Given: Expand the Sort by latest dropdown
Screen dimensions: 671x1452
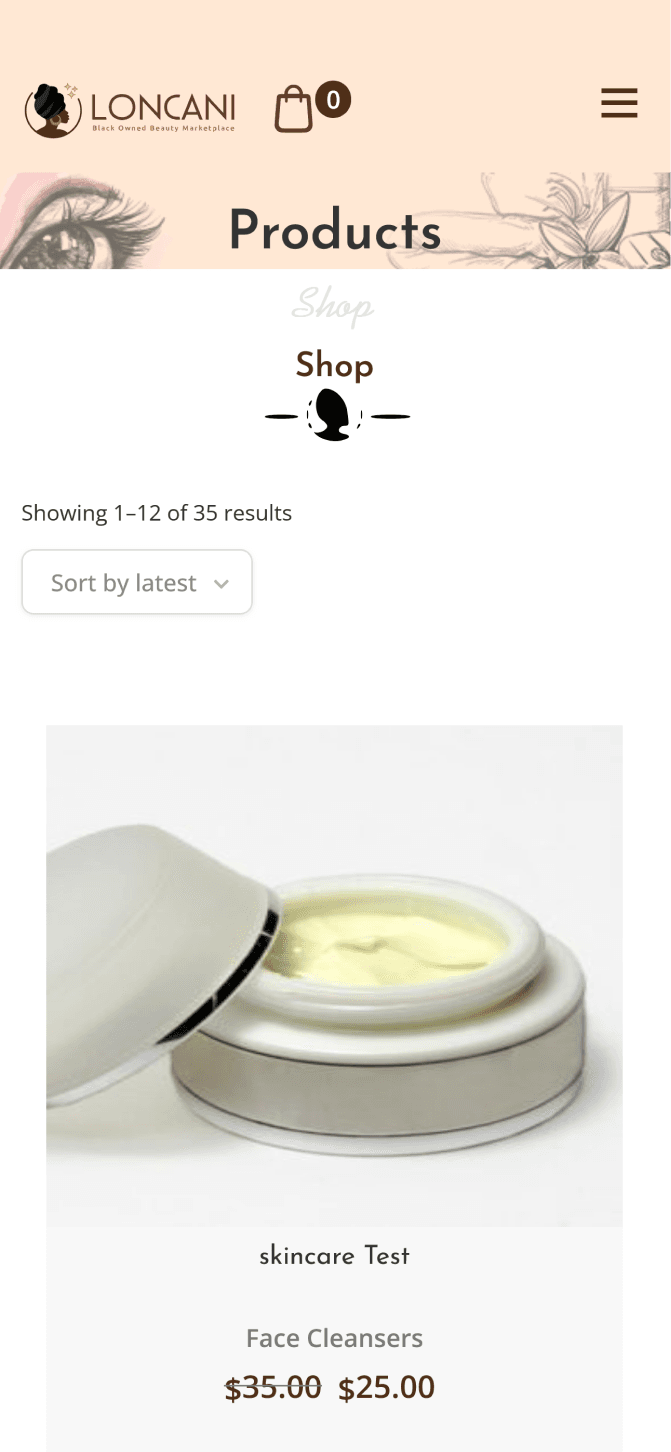Looking at the screenshot, I should [x=137, y=582].
